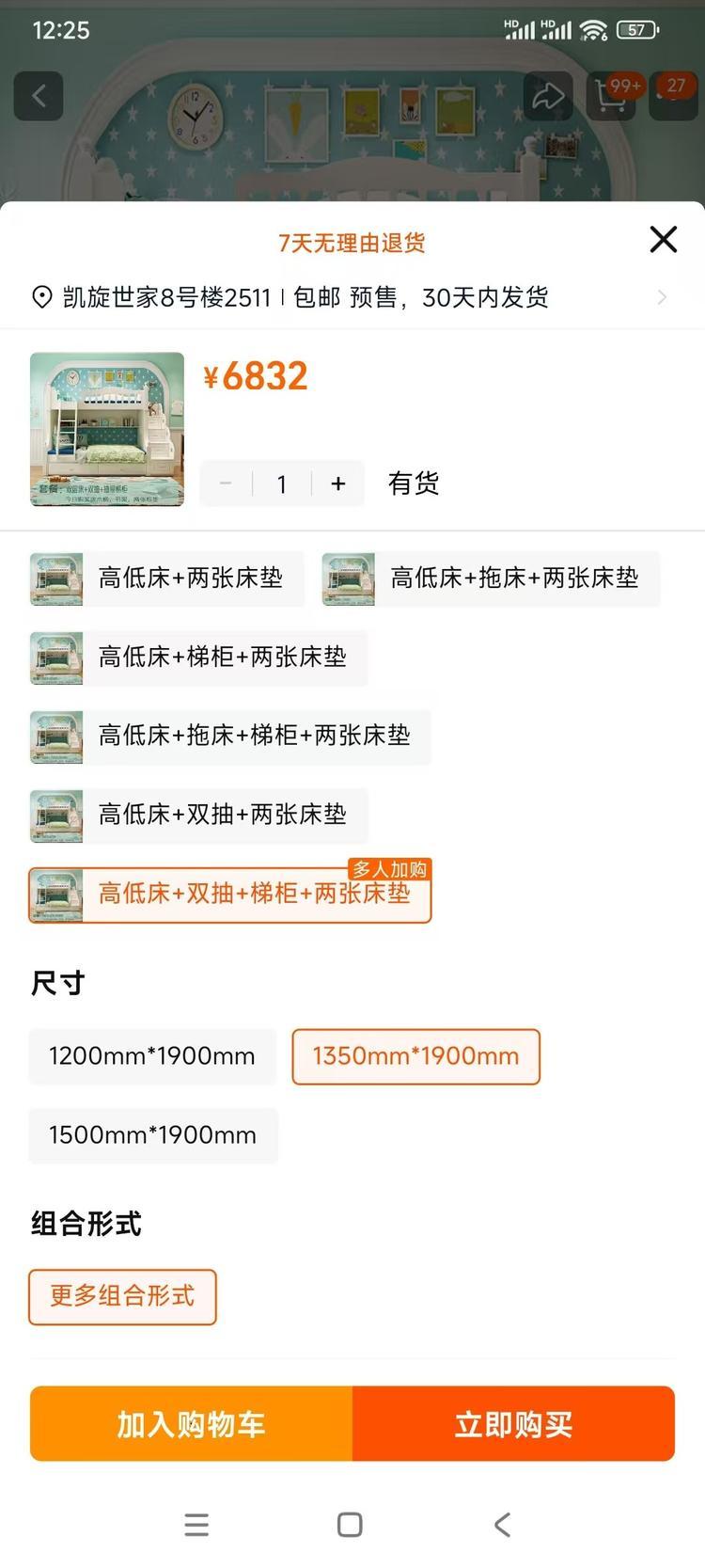Select 高低床+拖床+梯柜+两张床垫 package
Screen dimensions: 705x1568
tap(230, 736)
